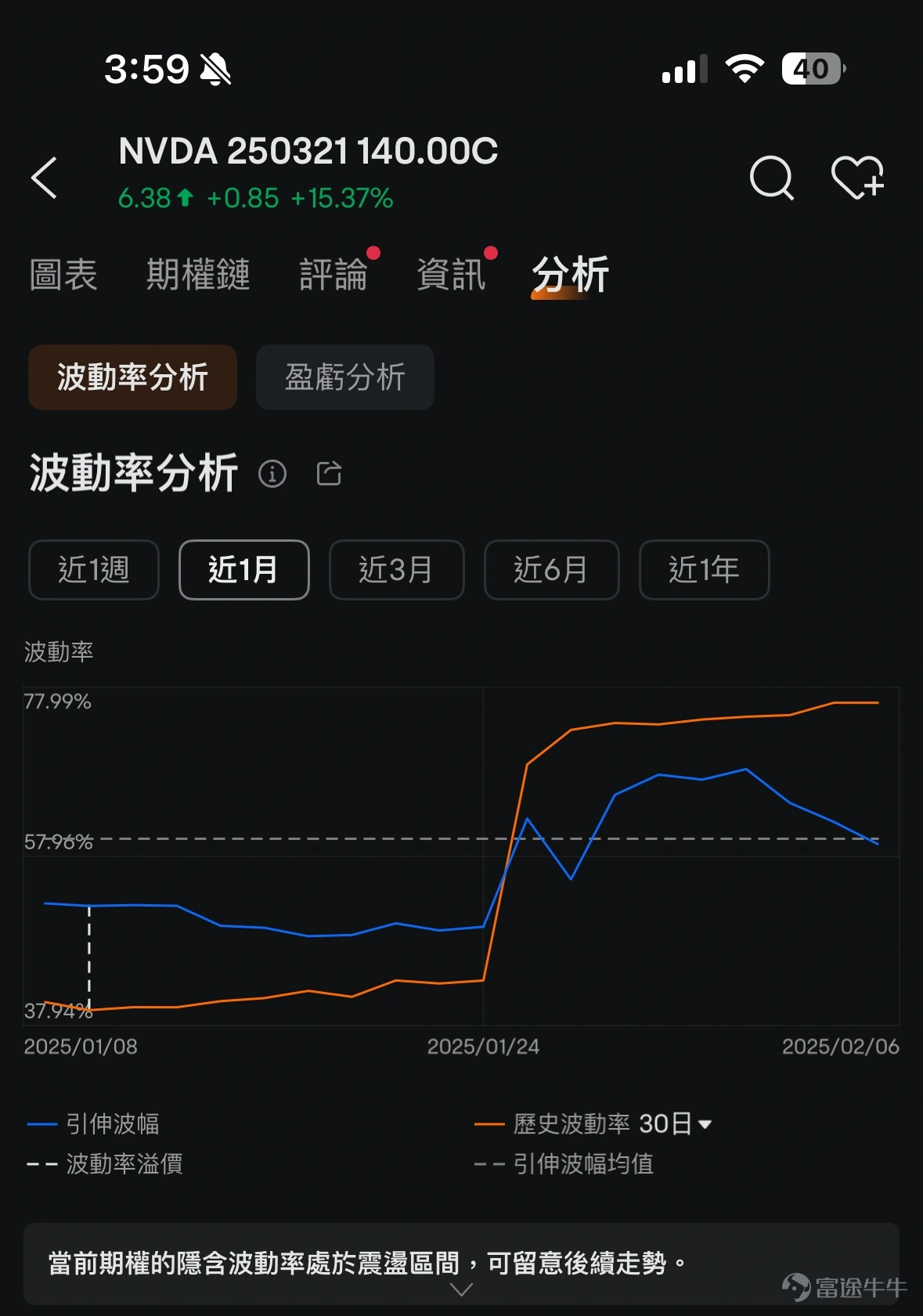This screenshot has width=923, height=1316.
Task: Expand the implied volatility note
Action: (462, 1289)
